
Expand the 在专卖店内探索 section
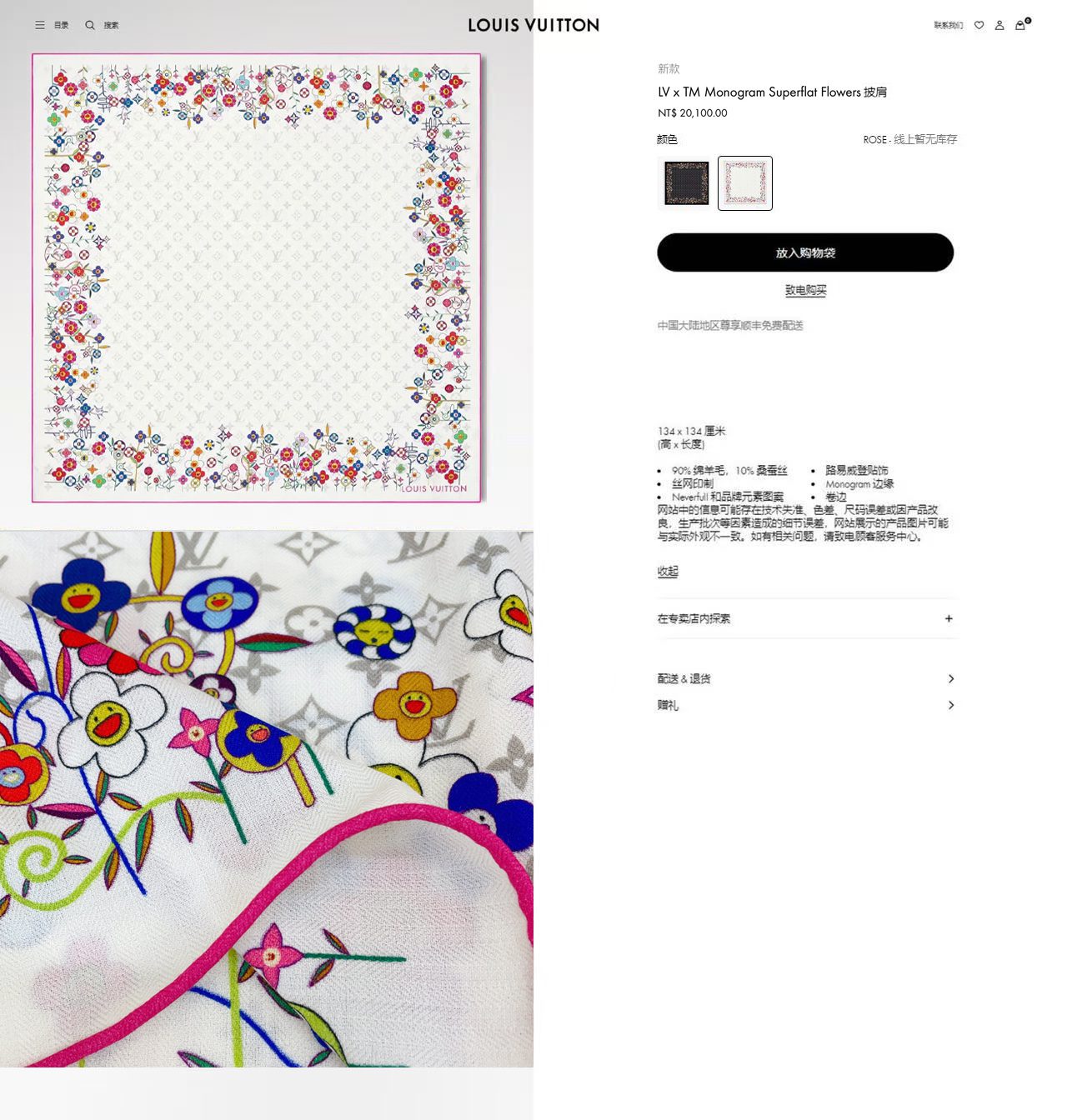point(806,618)
